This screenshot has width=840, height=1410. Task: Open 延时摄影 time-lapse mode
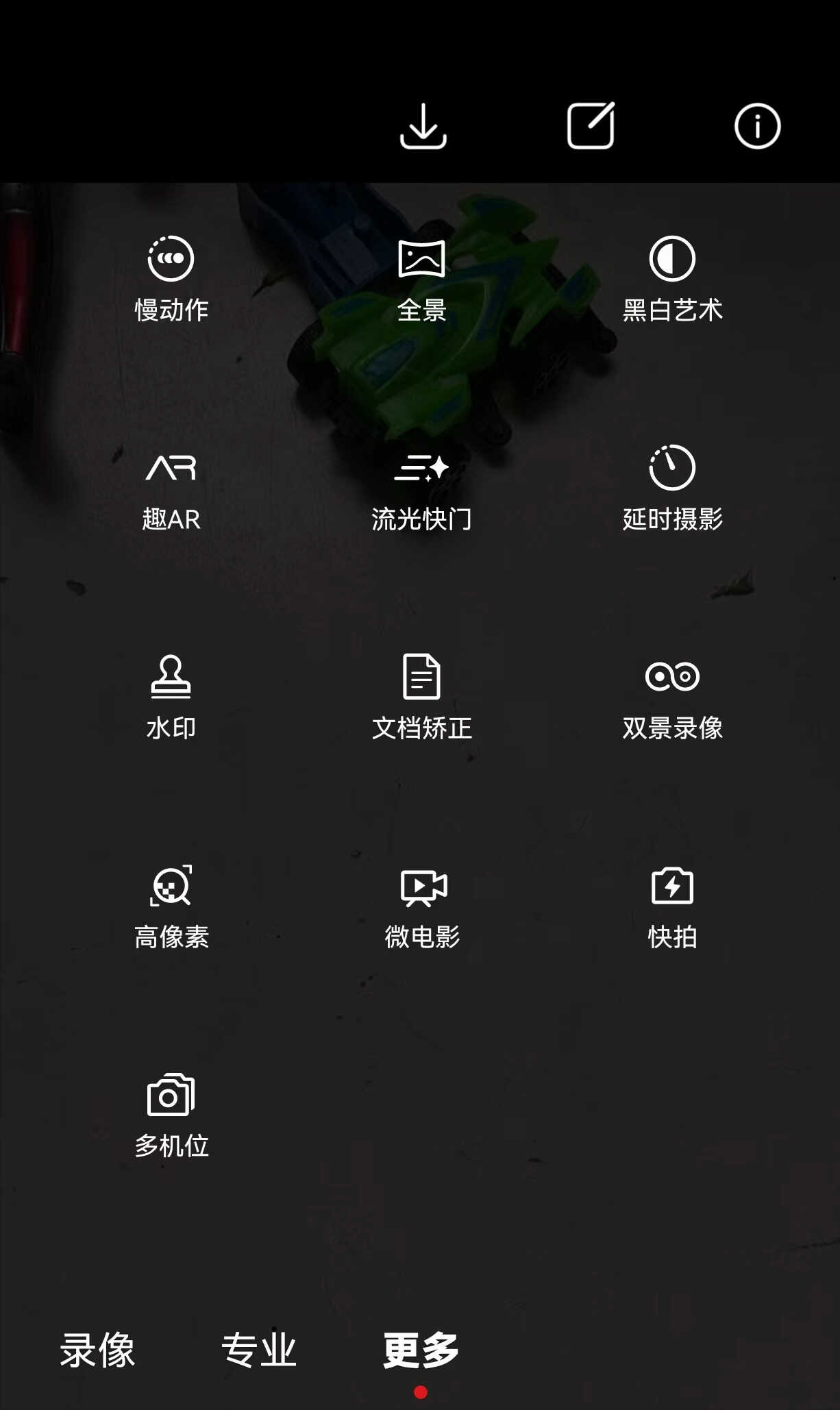click(672, 487)
